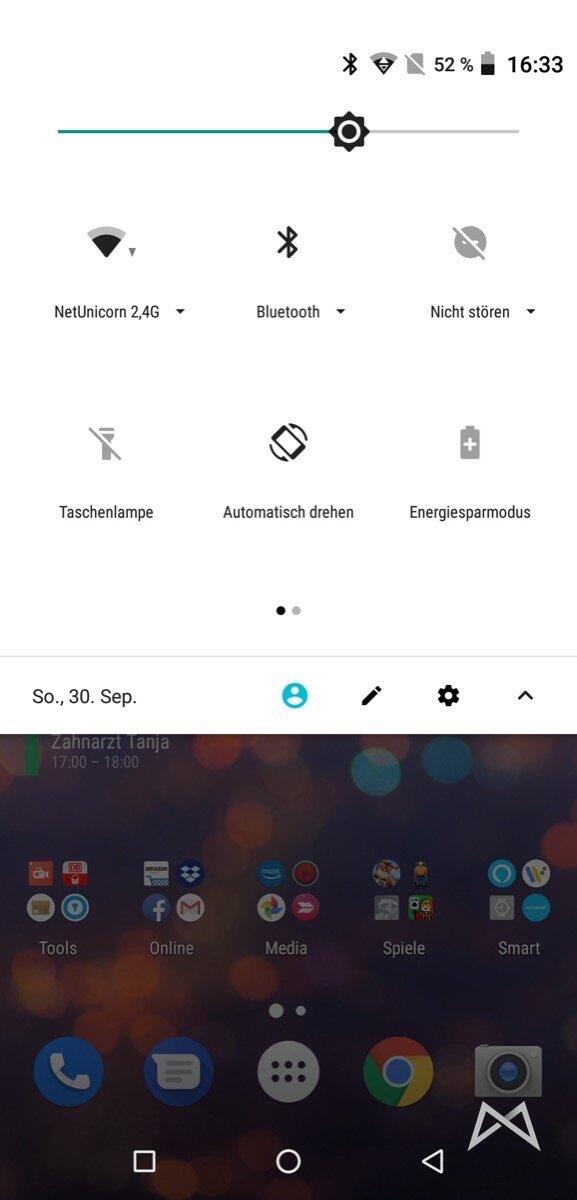Turn on the Taschenlampe
Screen dimensions: 577x1200
pos(105,443)
